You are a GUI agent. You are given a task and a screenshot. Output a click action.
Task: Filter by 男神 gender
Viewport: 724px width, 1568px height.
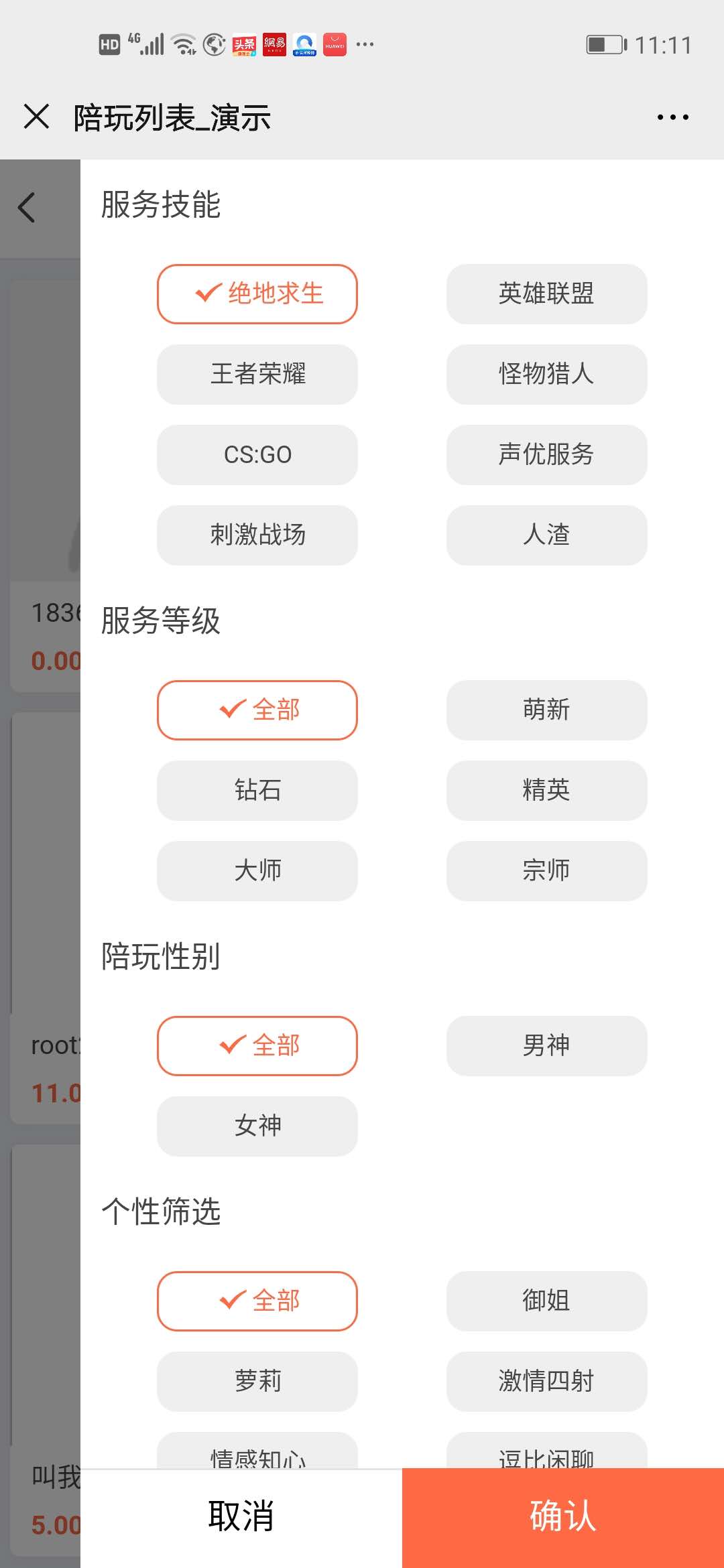point(546,1045)
